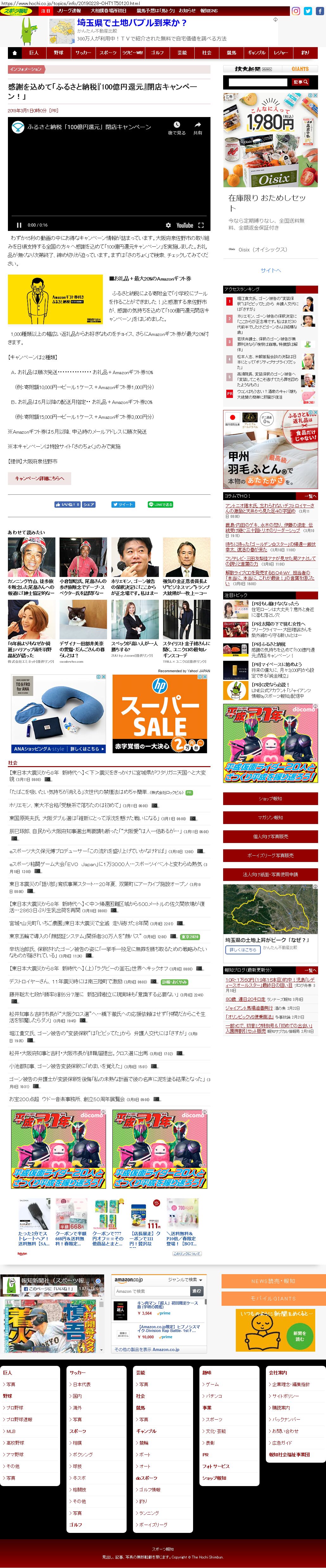The image size is (326, 1568).
Task: Open the Instagram icon in the header
Action: [296, 11]
